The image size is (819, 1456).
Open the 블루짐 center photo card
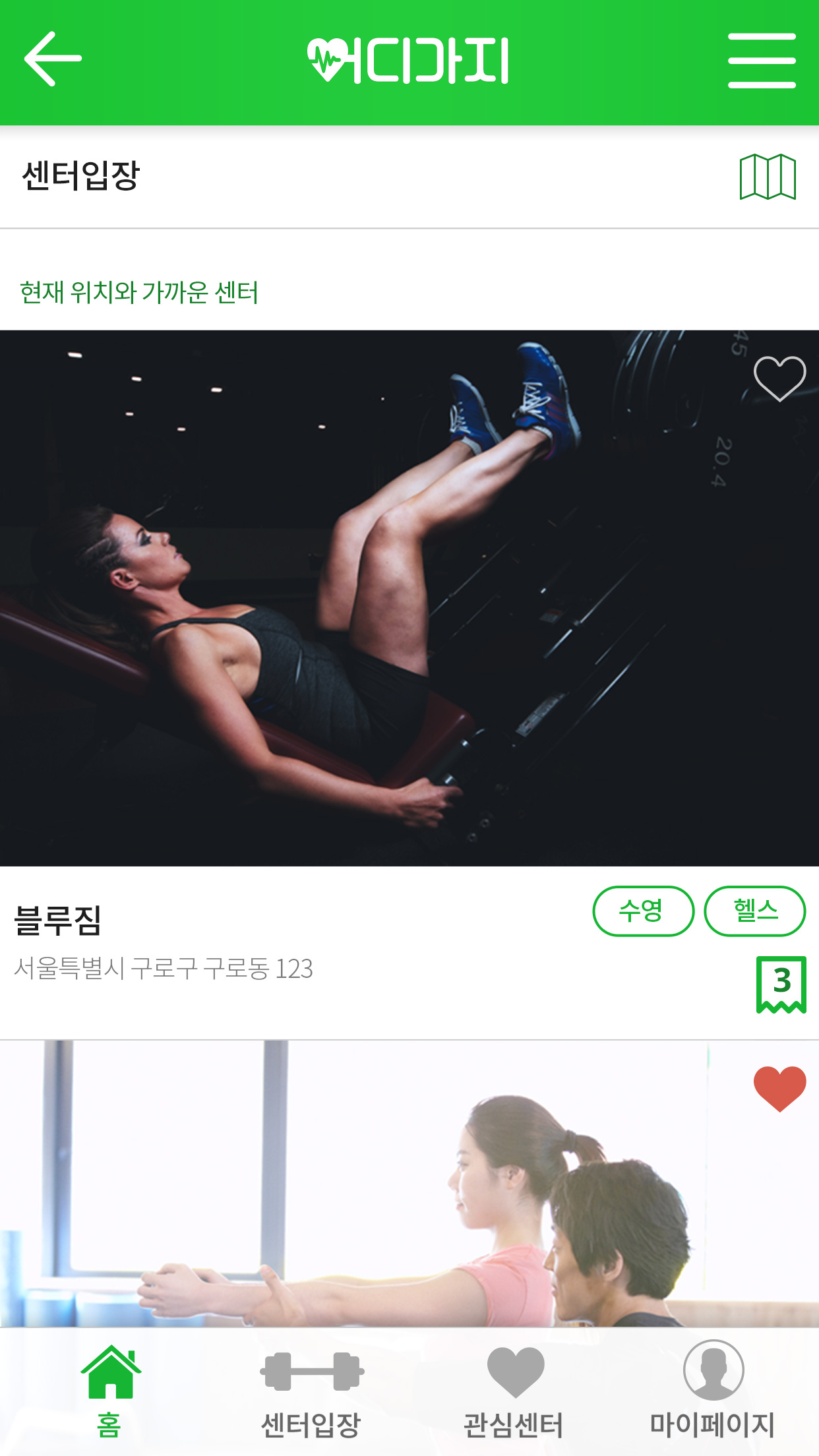(409, 598)
